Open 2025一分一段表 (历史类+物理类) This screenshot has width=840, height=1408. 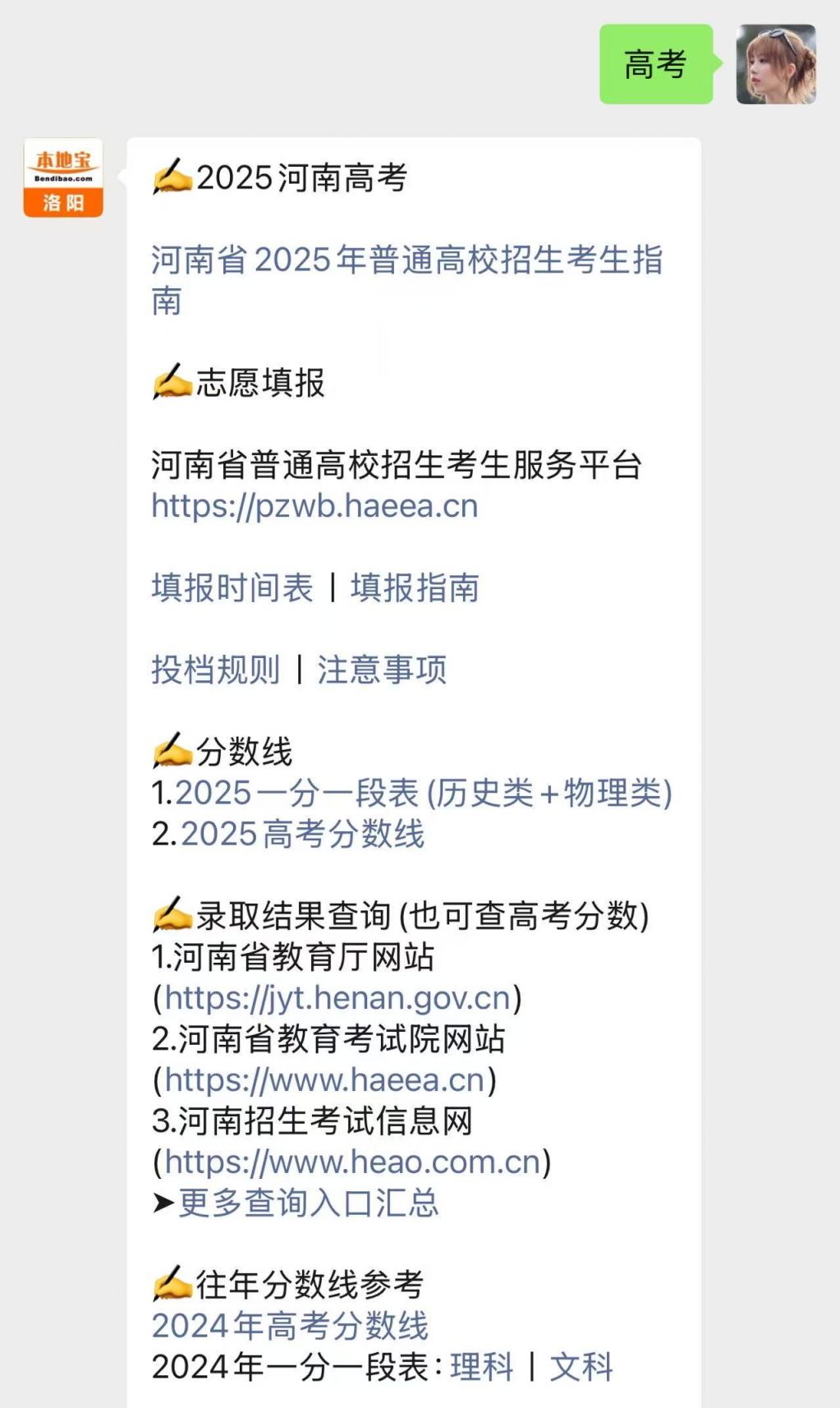424,794
